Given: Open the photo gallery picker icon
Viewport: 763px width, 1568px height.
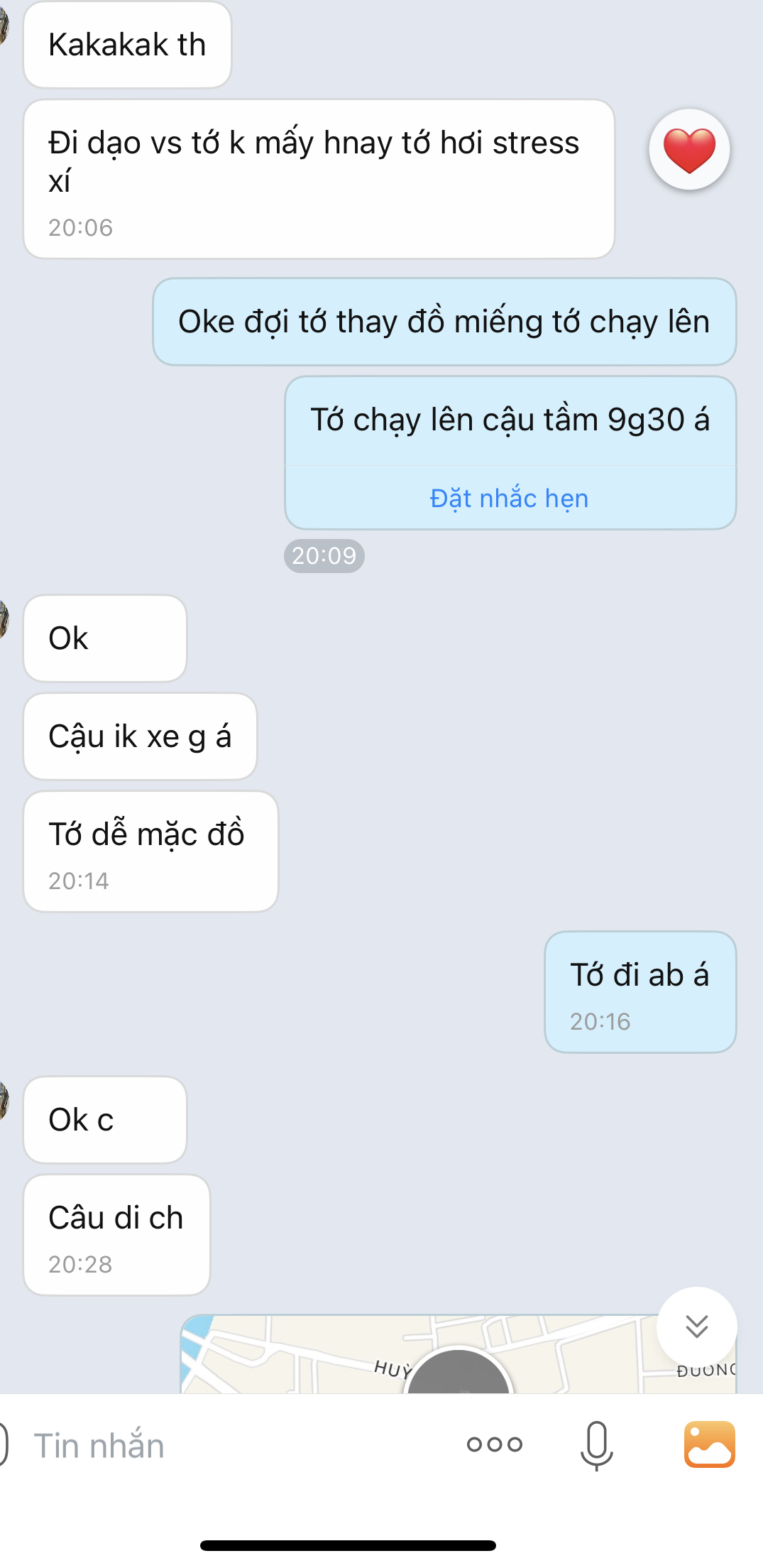Looking at the screenshot, I should 709,1444.
